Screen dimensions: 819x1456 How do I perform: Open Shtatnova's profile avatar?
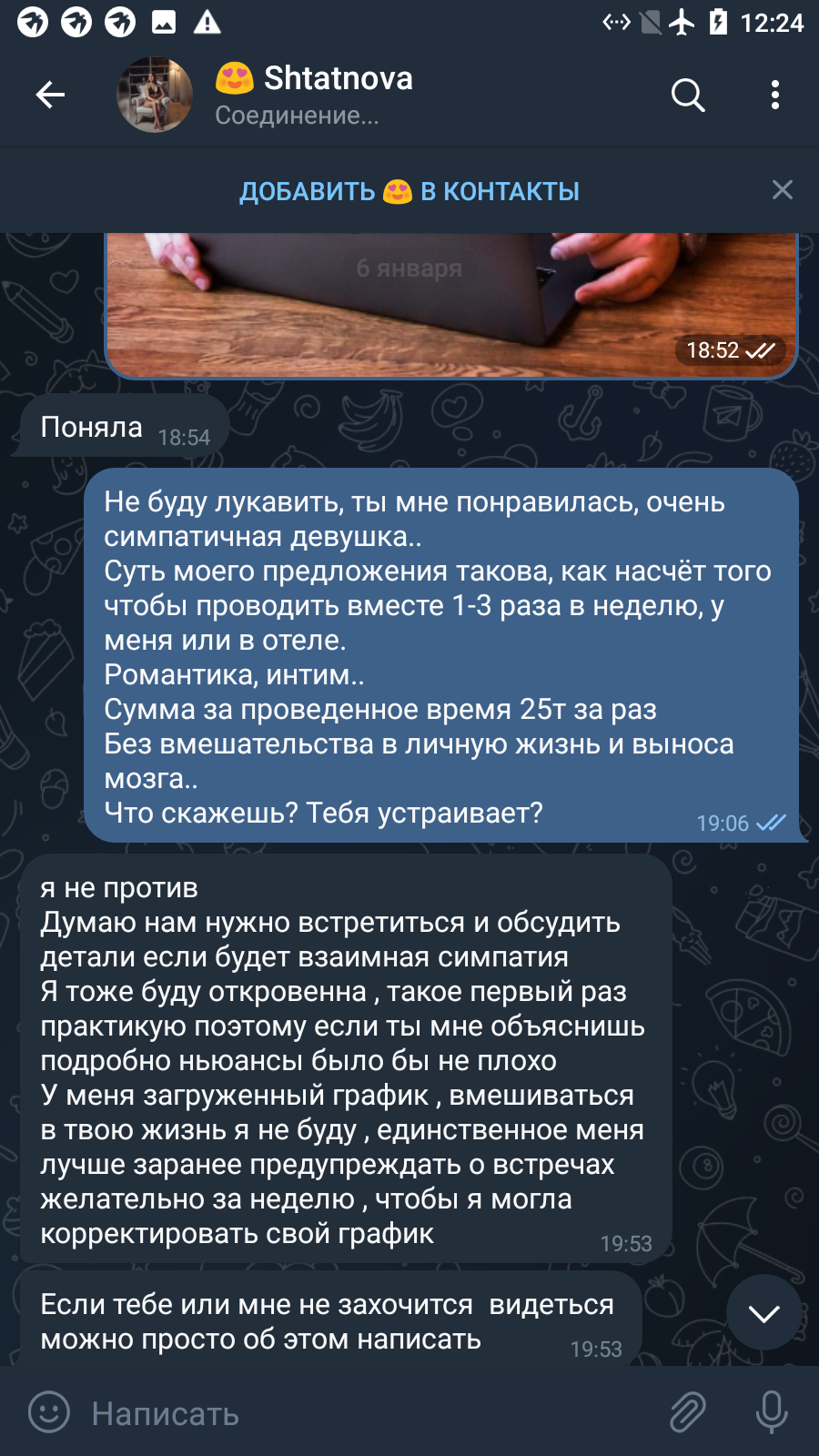[x=155, y=95]
